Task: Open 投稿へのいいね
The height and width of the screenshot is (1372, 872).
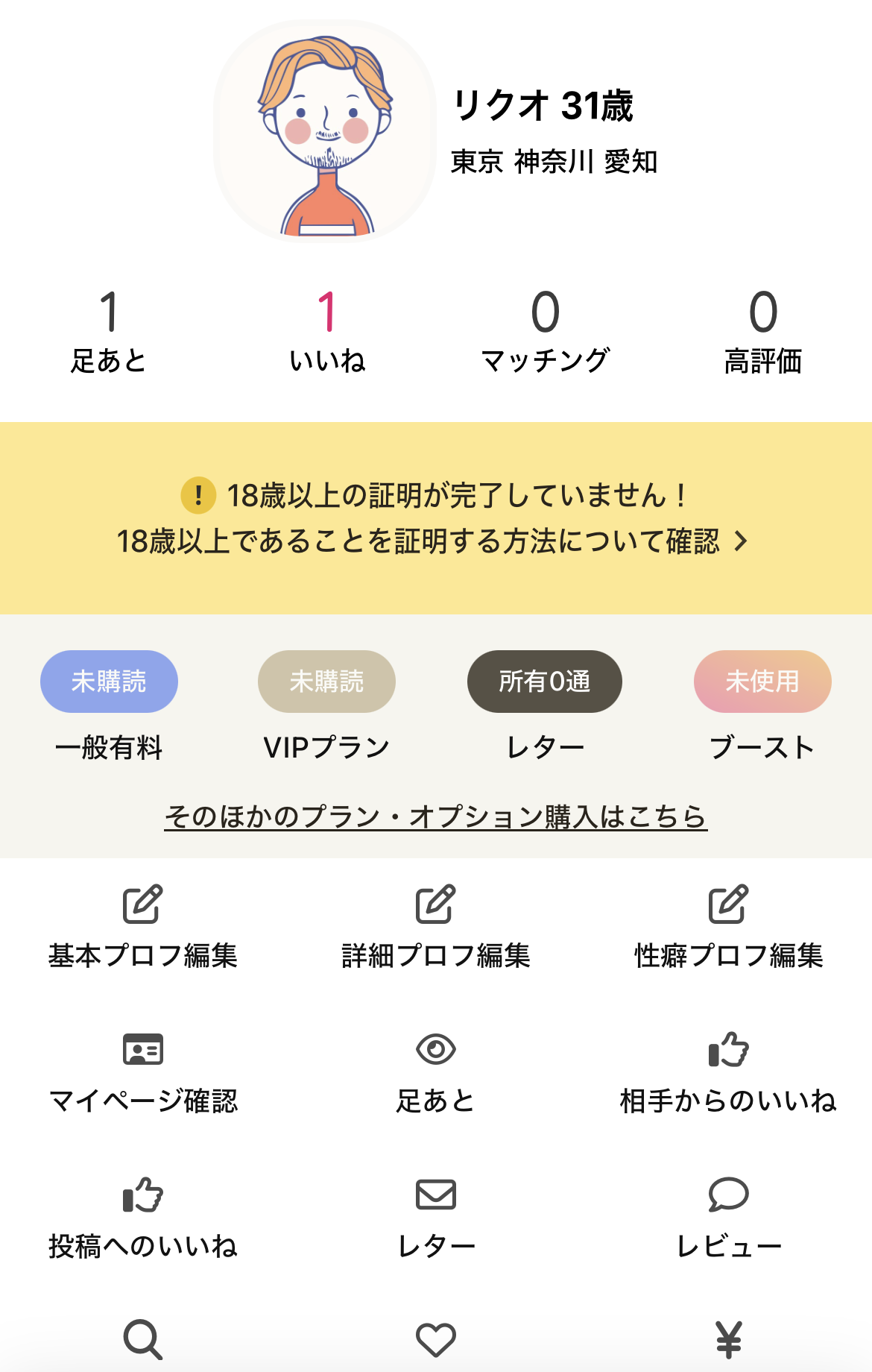Action: pos(143,1218)
